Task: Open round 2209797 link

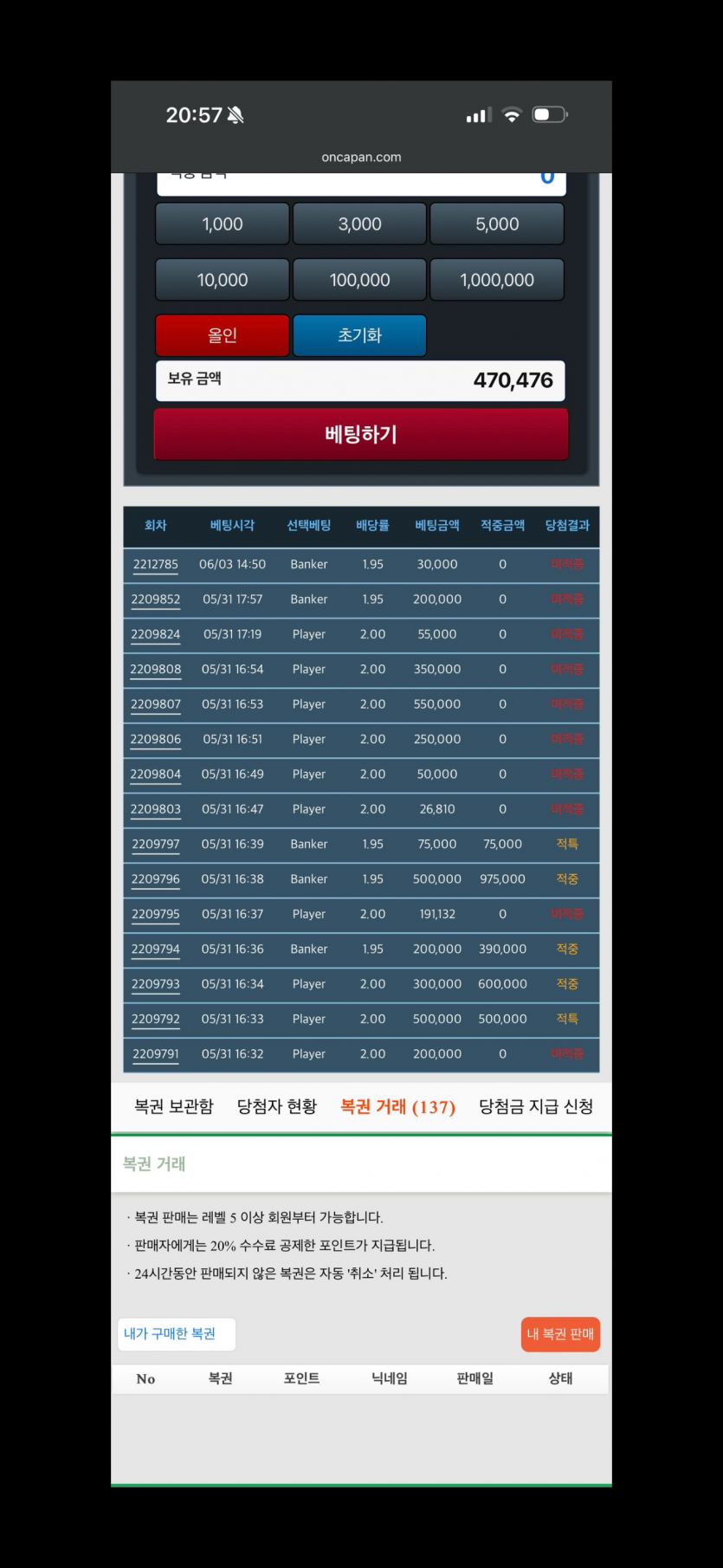Action: coord(156,845)
